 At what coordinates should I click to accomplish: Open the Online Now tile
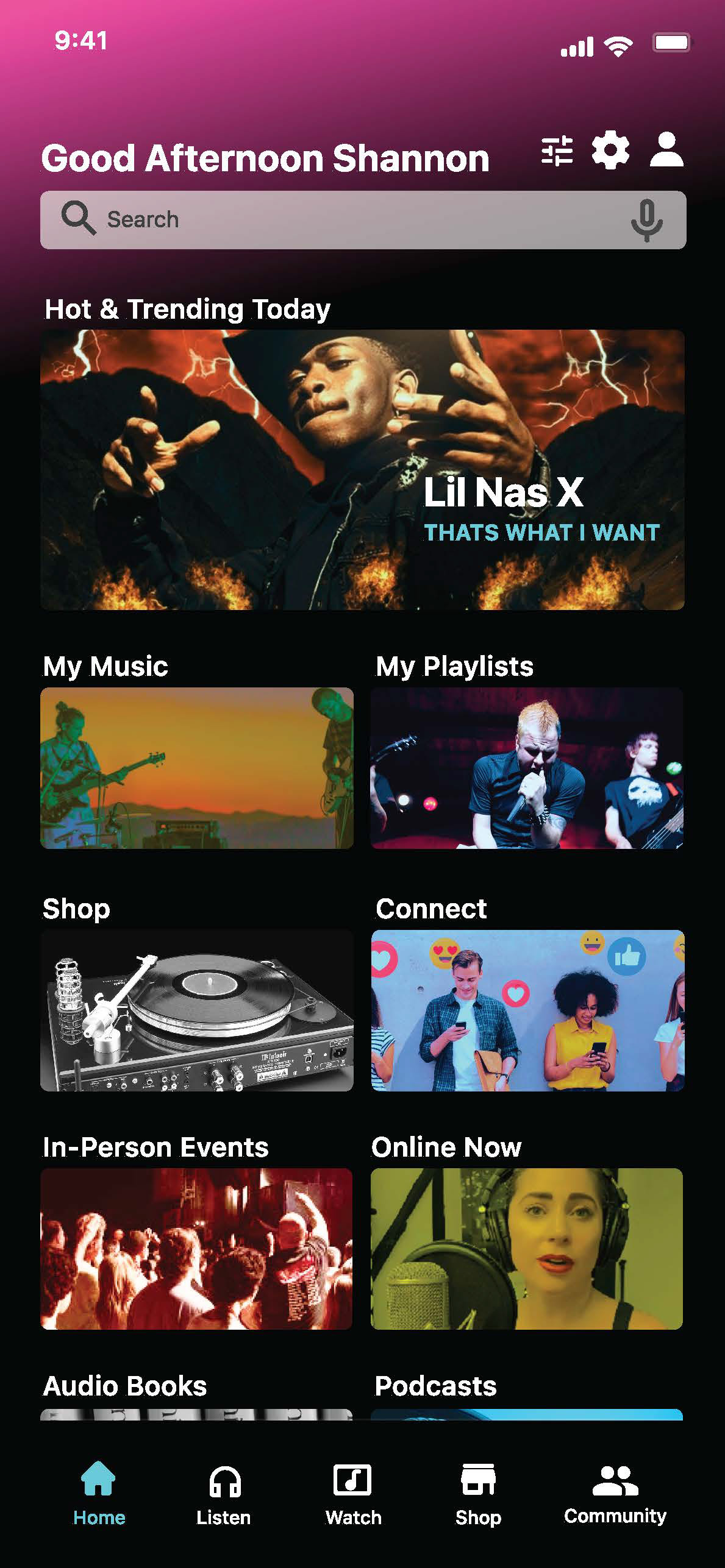tap(527, 1249)
